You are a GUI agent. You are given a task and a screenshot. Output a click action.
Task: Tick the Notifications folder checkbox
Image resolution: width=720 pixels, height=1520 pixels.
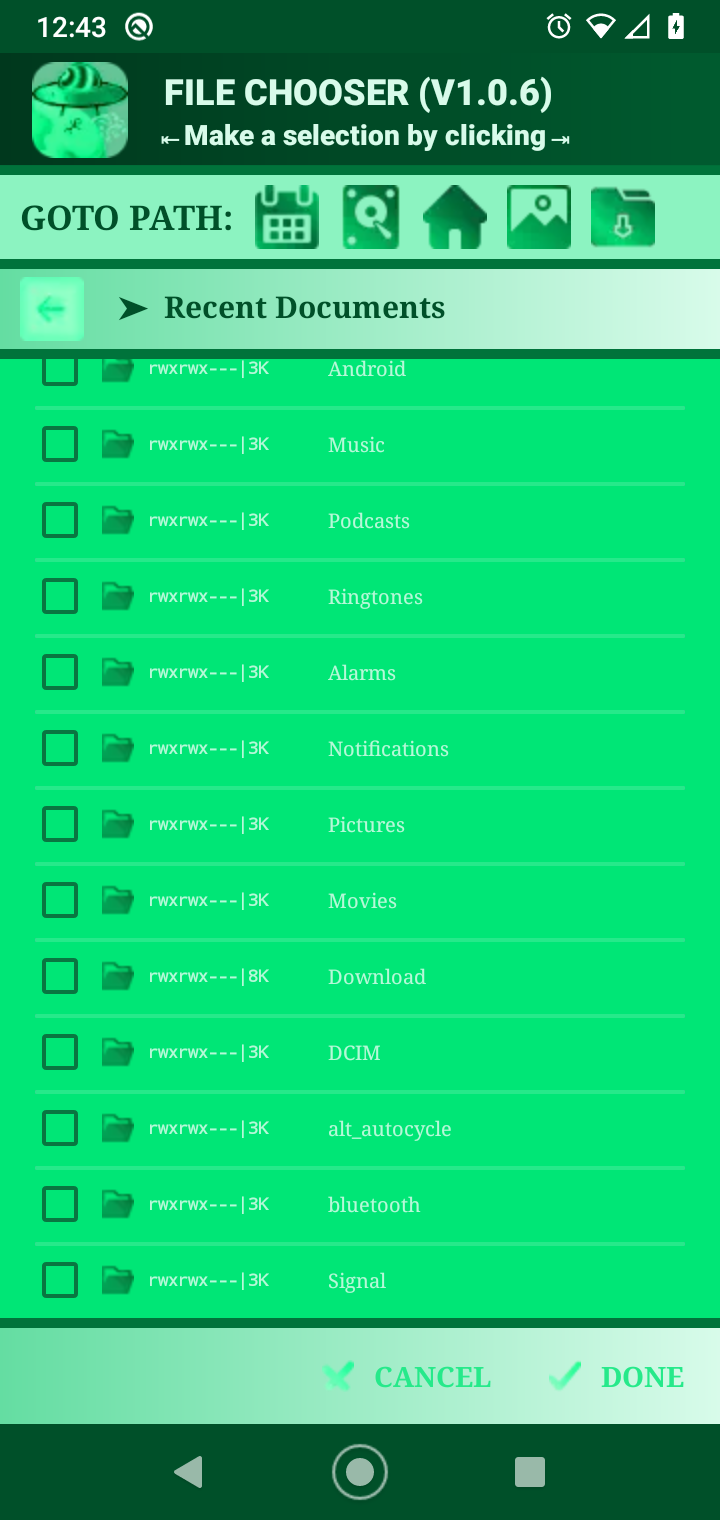60,748
